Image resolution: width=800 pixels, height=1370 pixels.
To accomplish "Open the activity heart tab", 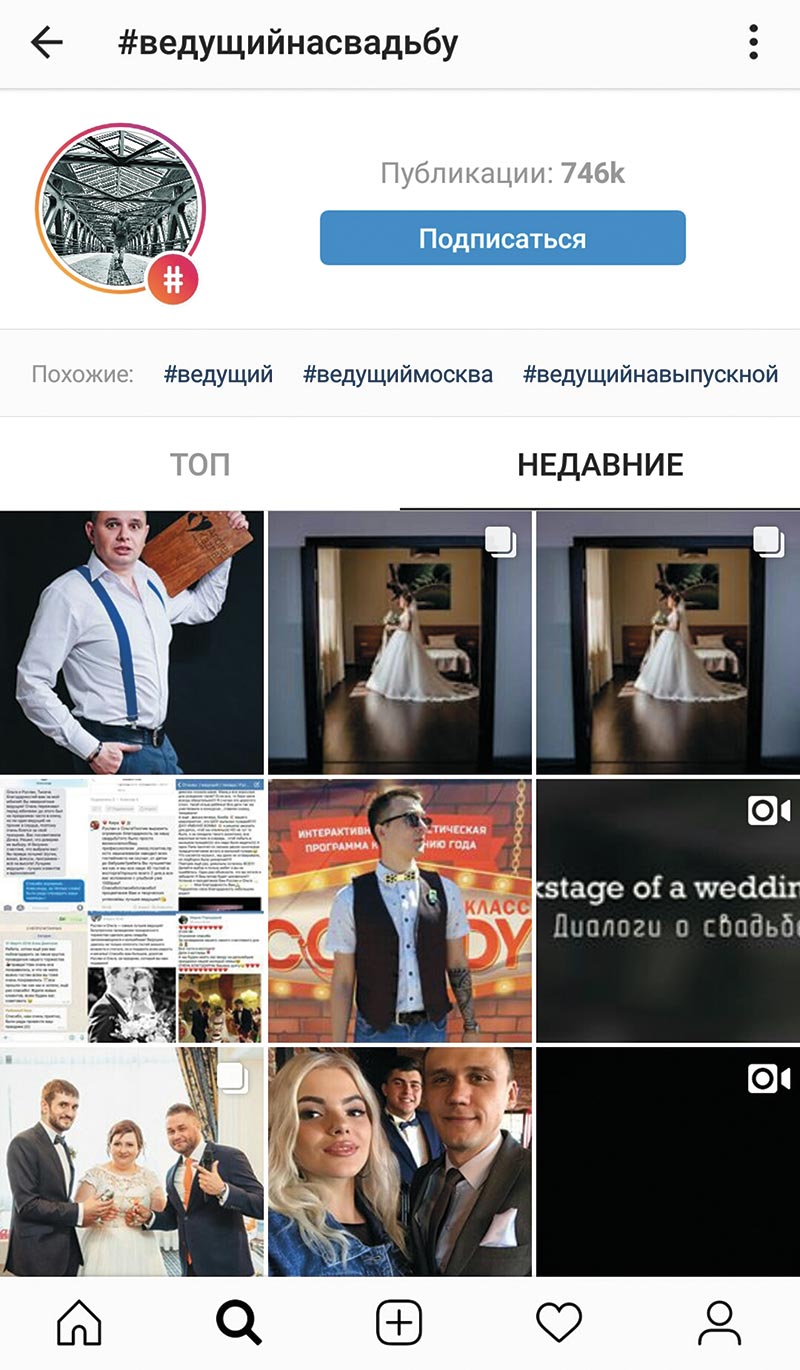I will pyautogui.click(x=559, y=1323).
